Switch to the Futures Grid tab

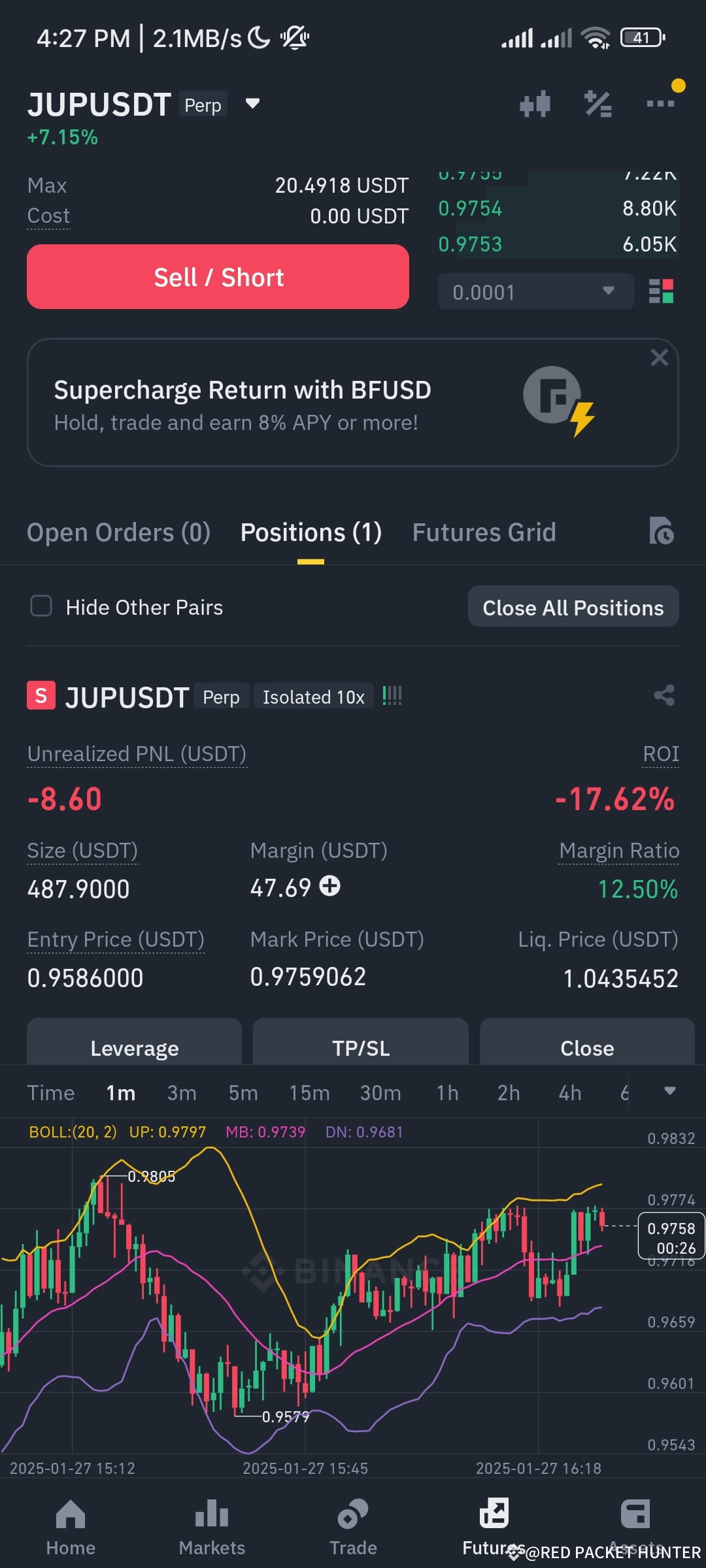[x=484, y=532]
